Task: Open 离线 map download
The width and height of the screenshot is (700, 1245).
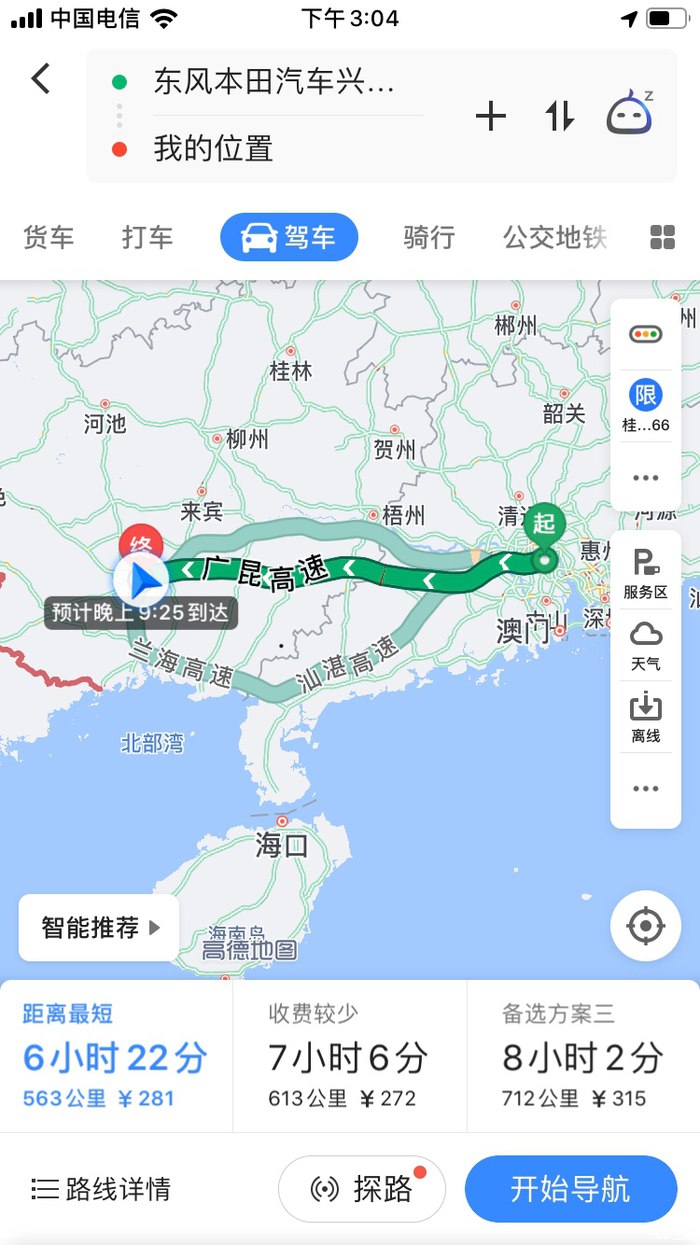Action: (645, 717)
